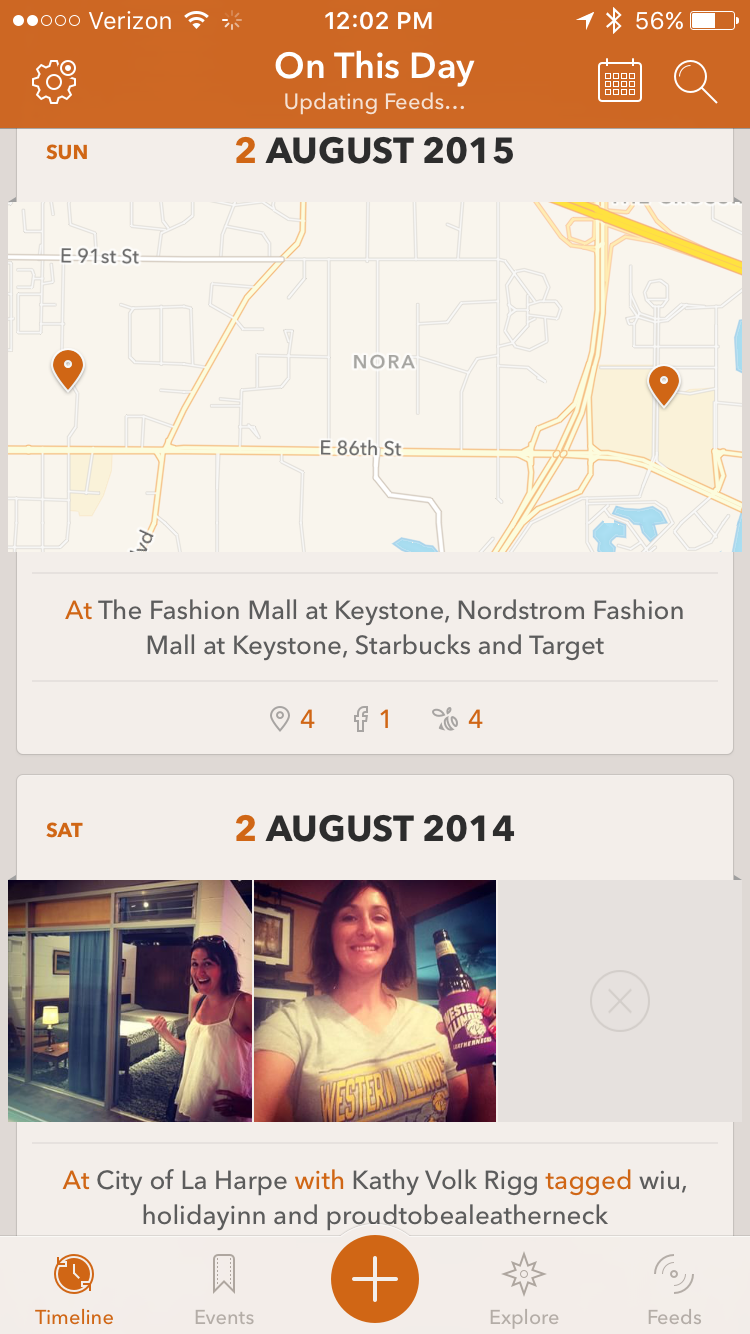Switch to the Explore tab
The height and width of the screenshot is (1334, 750).
524,1290
